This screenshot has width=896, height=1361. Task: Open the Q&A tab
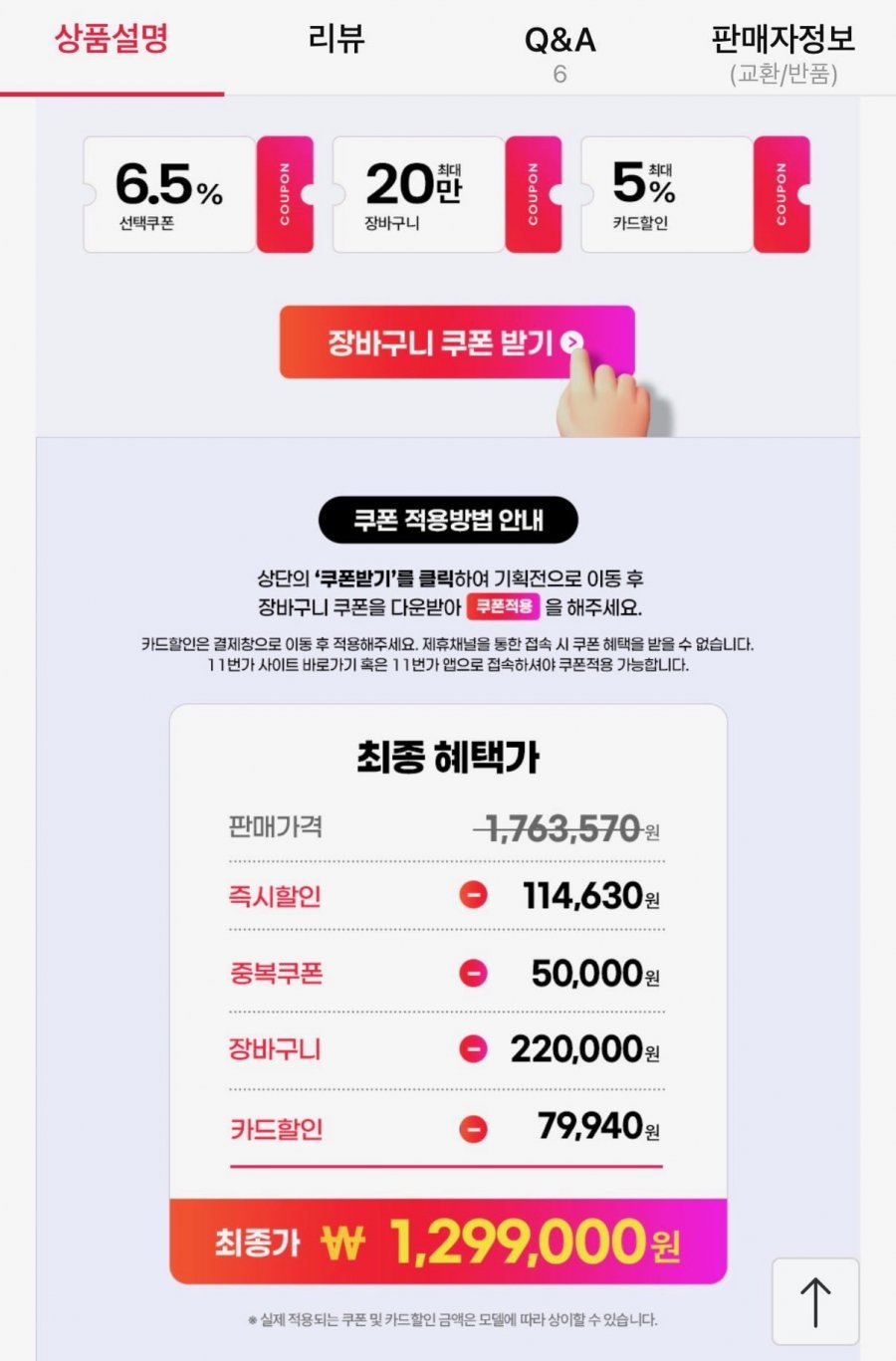(560, 50)
